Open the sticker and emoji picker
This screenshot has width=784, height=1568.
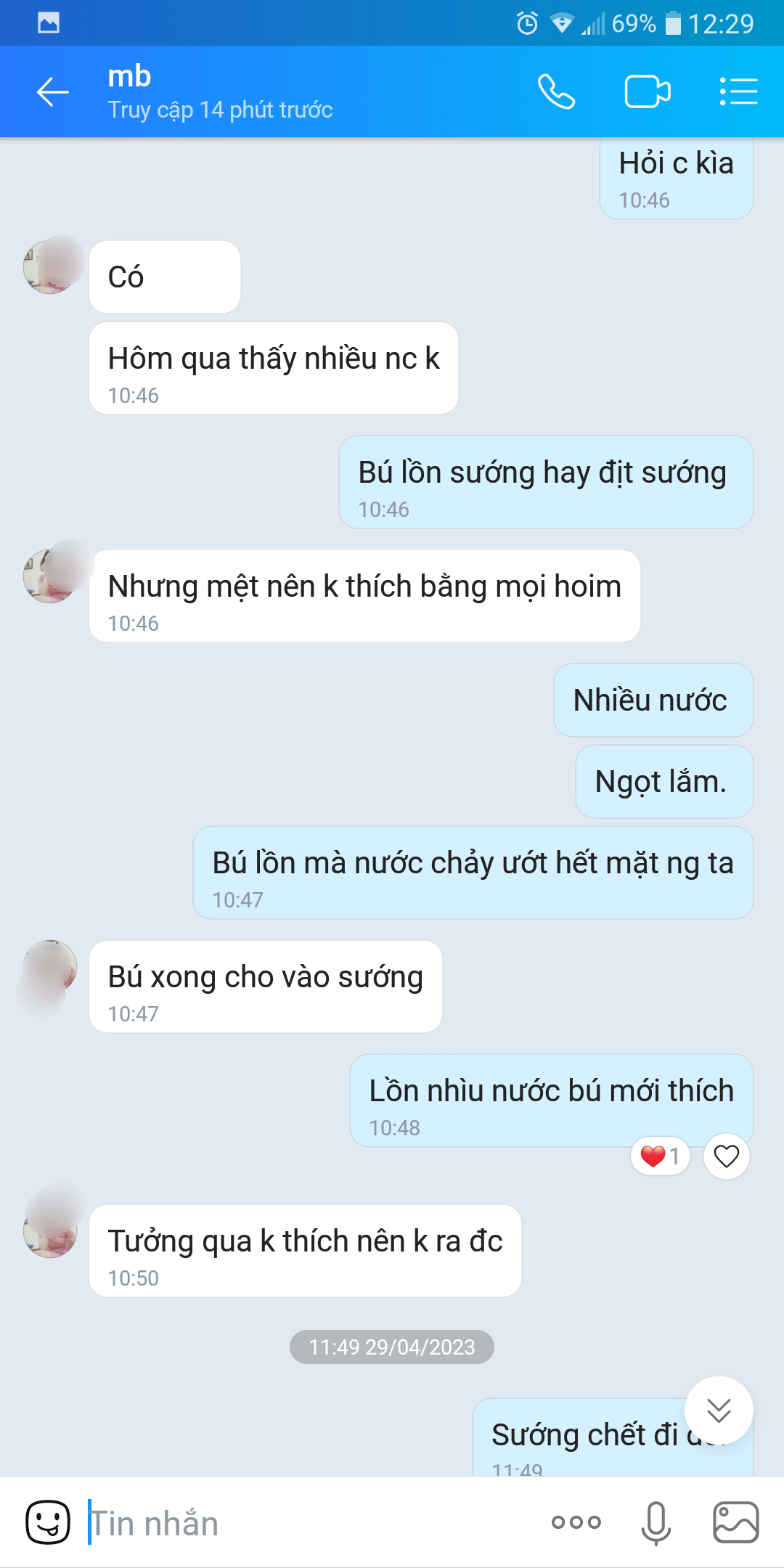click(x=48, y=1522)
